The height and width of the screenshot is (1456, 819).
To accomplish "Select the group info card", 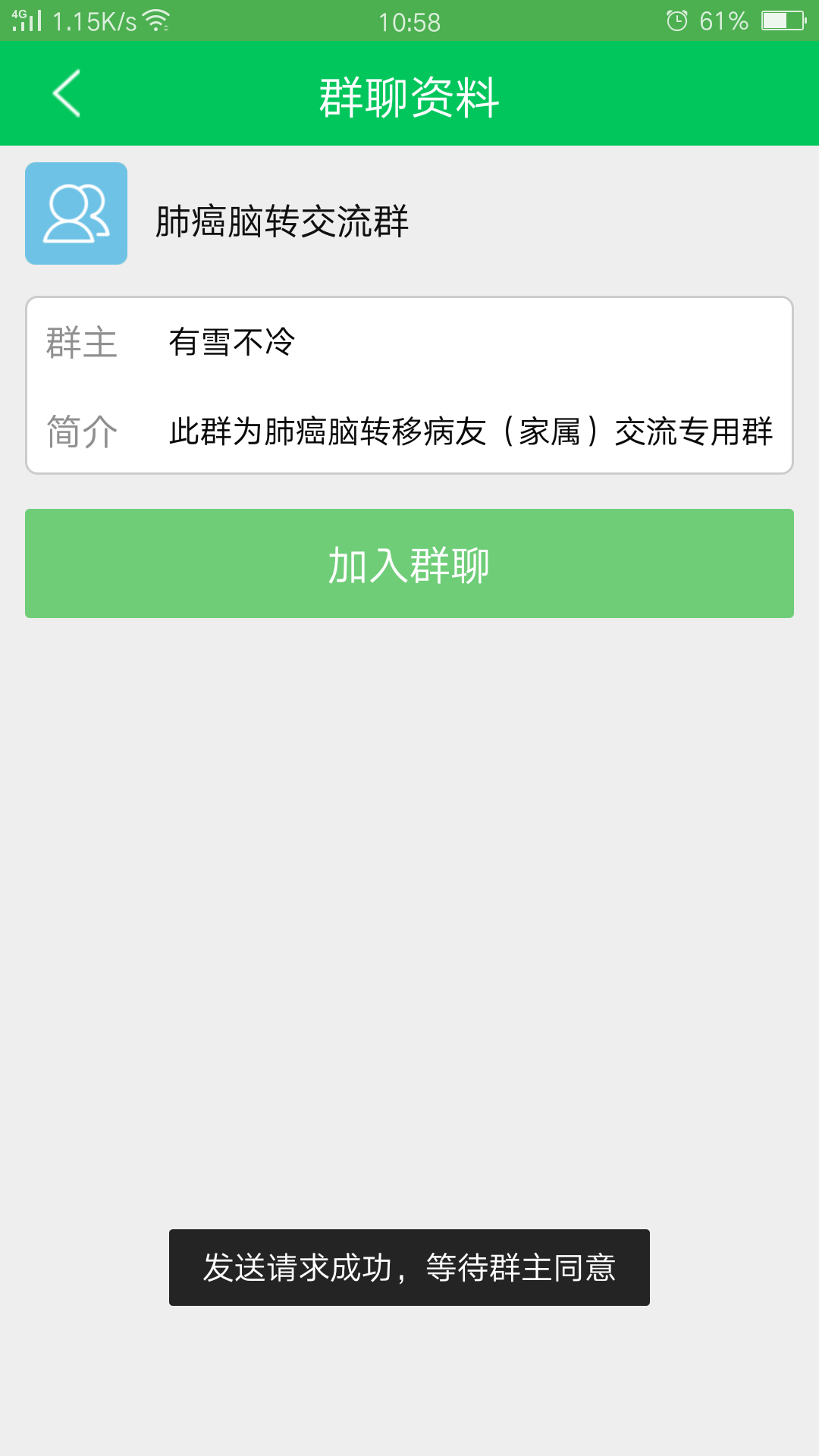I will tap(409, 383).
